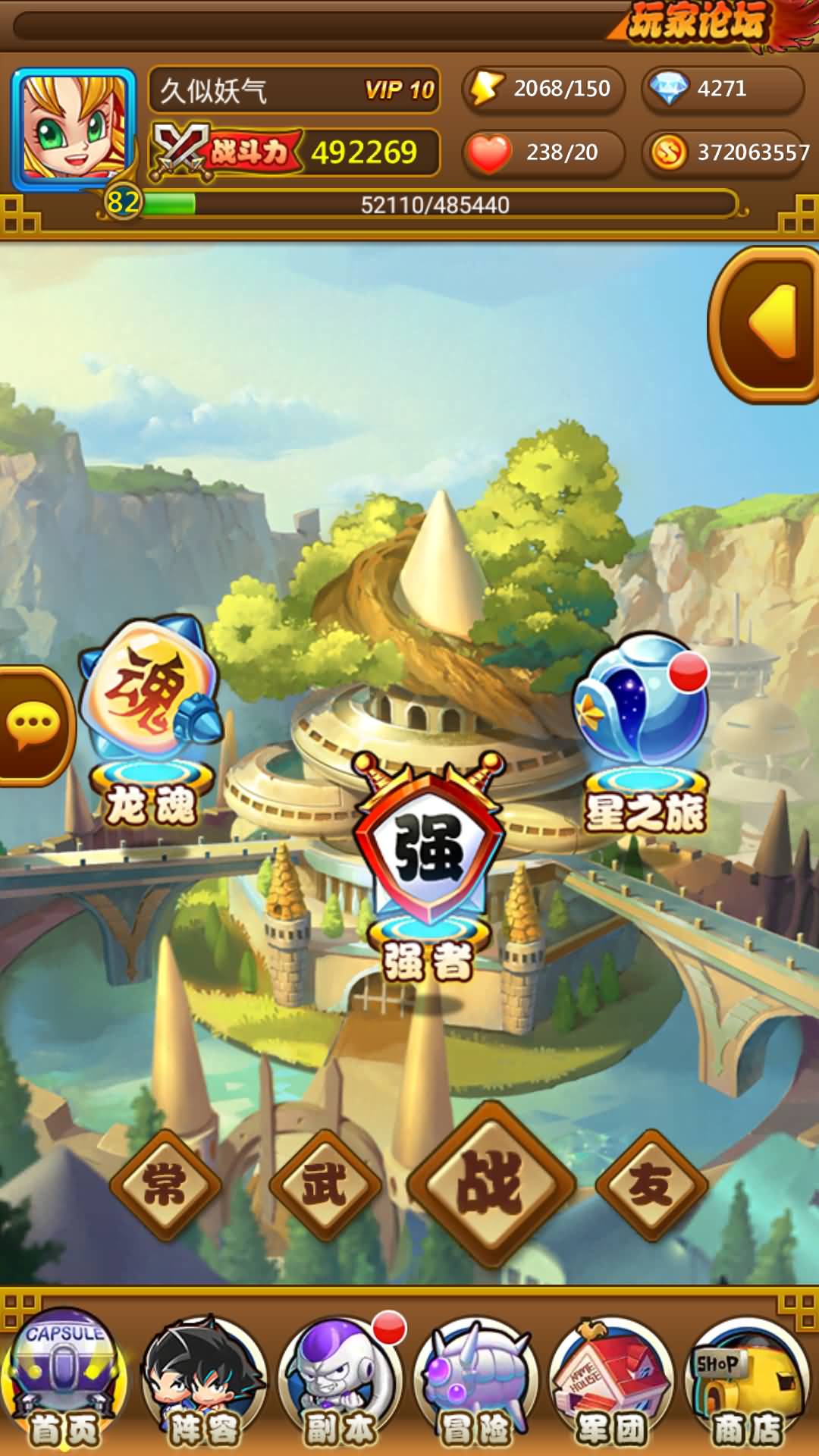Tap the lightning energy 2068/150 bar

tap(543, 89)
